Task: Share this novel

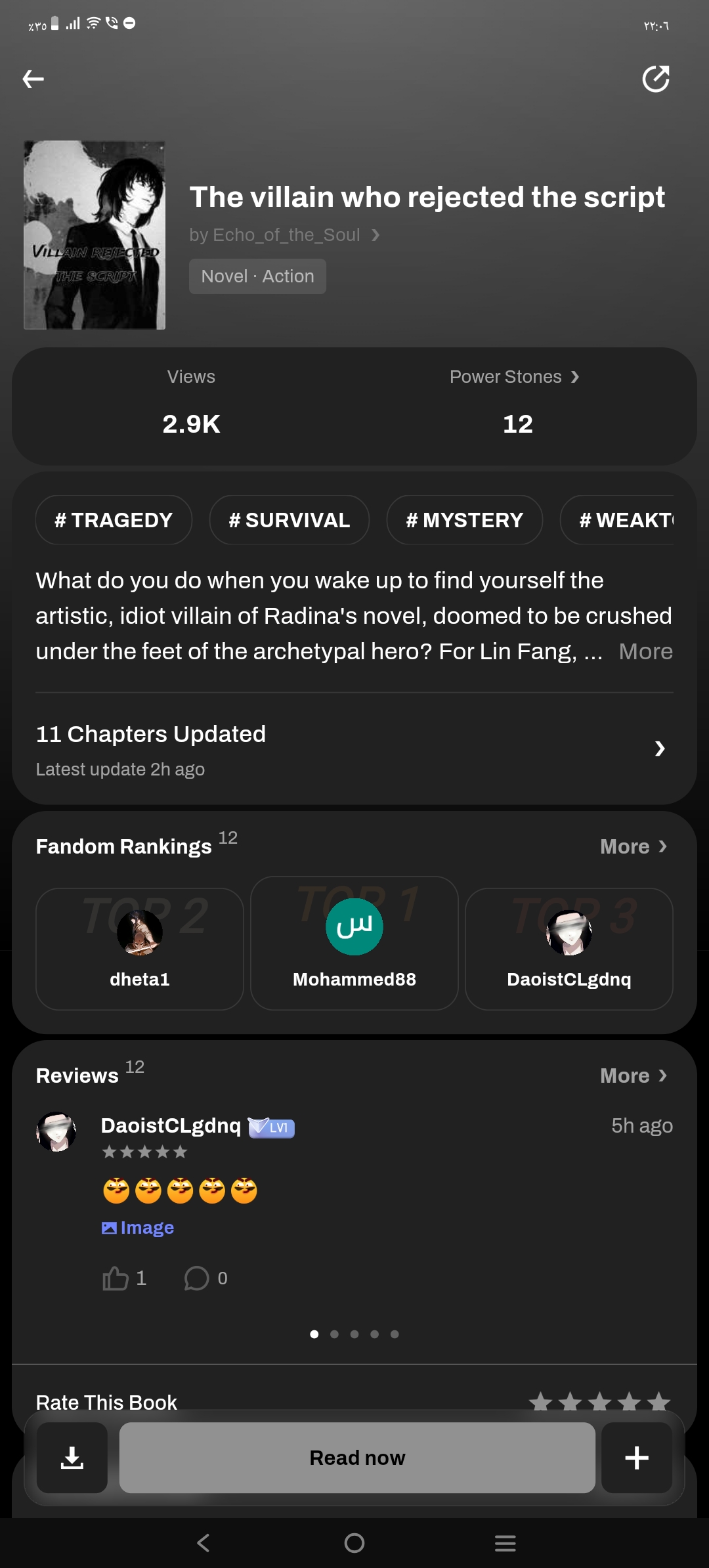Action: 655,79
